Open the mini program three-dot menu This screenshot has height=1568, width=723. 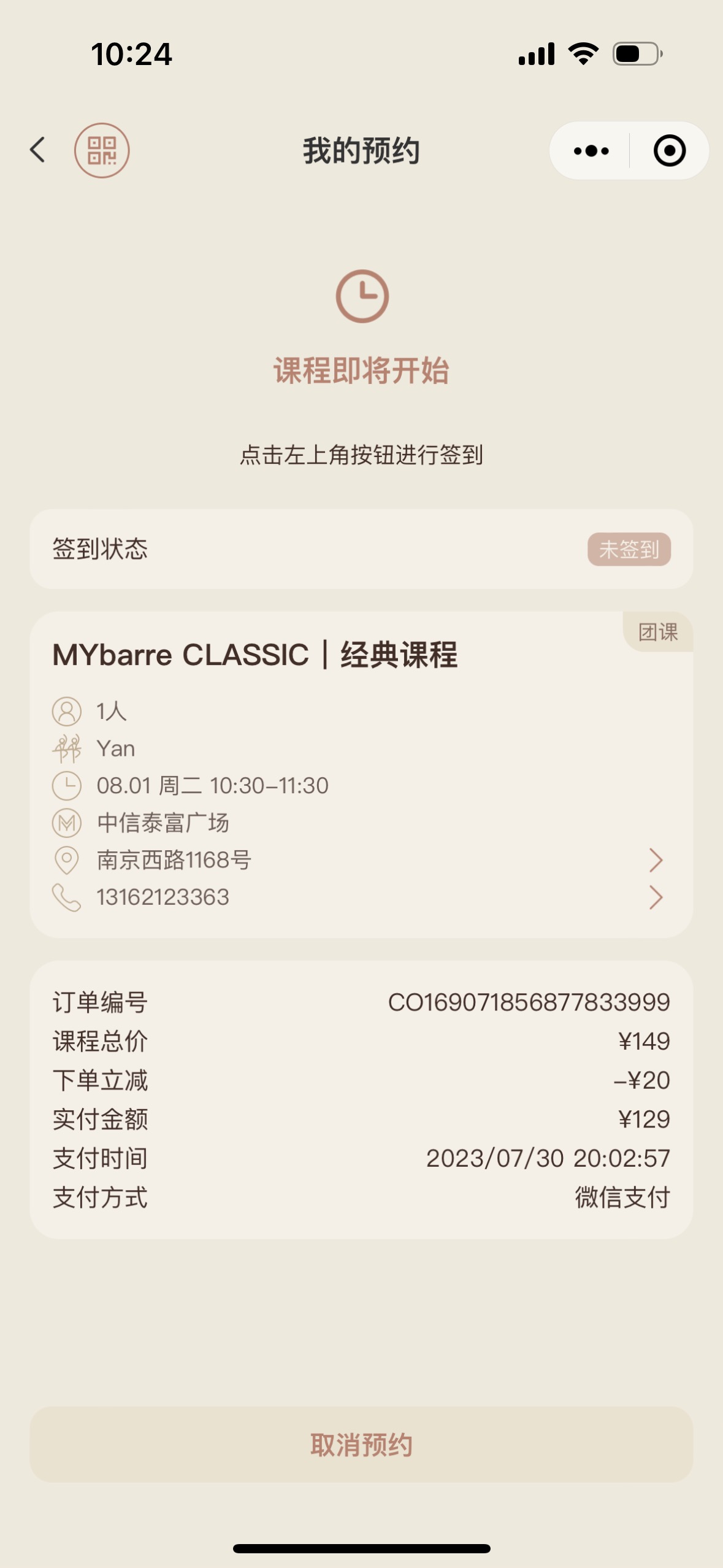[591, 150]
